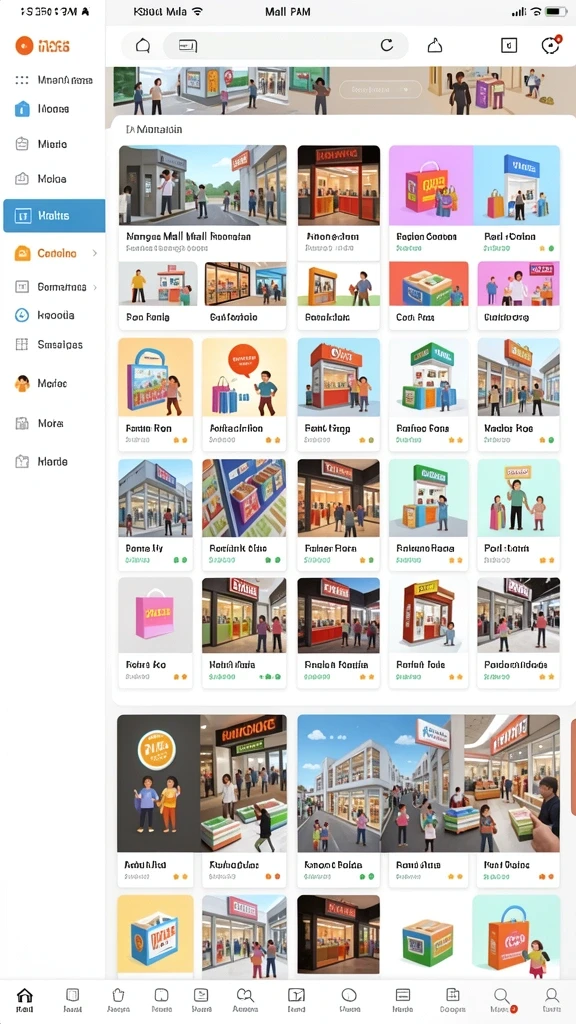This screenshot has width=576, height=1024.
Task: Open the pink shopping bag card on grey background
Action: [155, 633]
